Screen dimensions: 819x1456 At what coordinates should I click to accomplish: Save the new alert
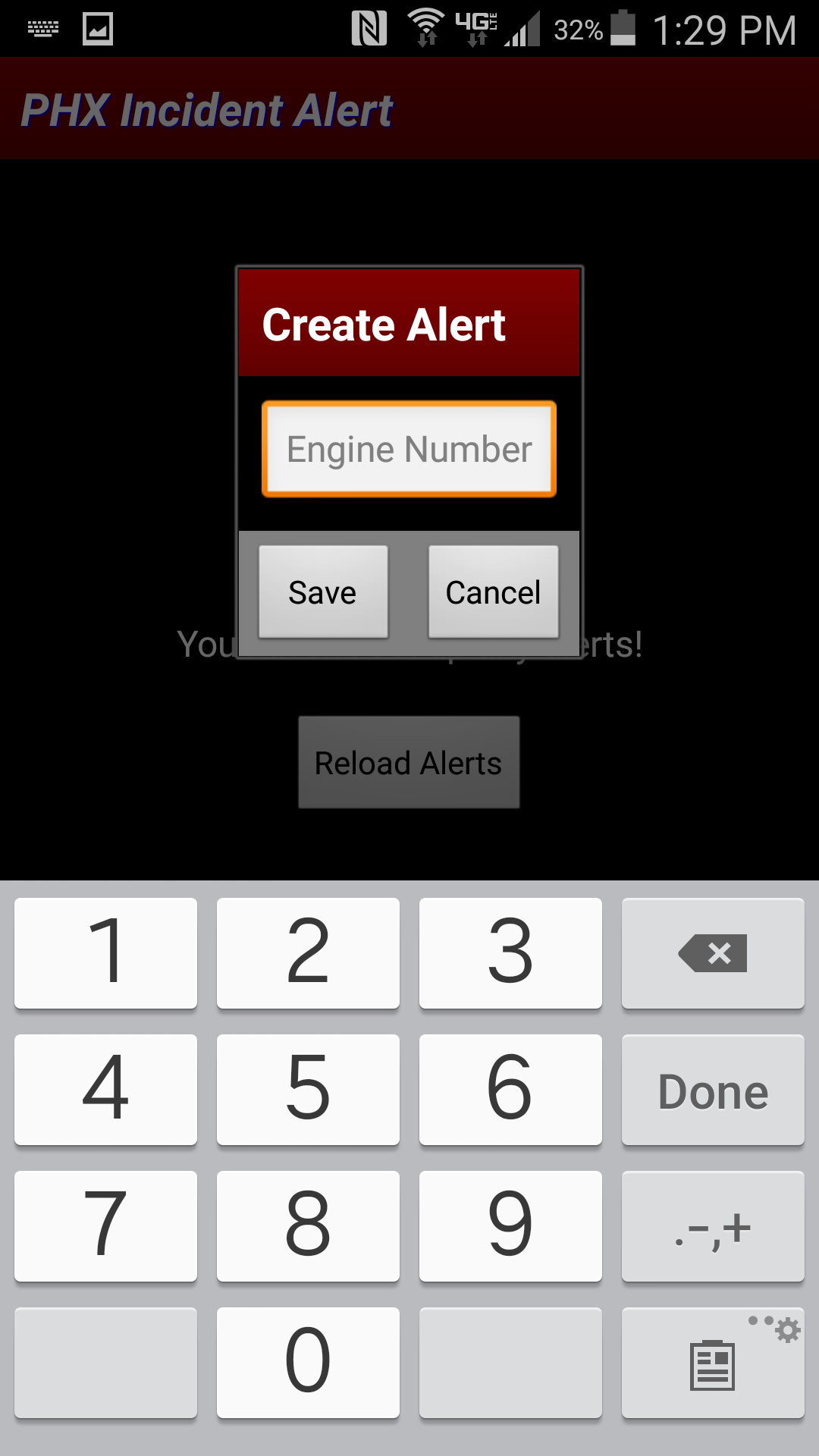[323, 592]
